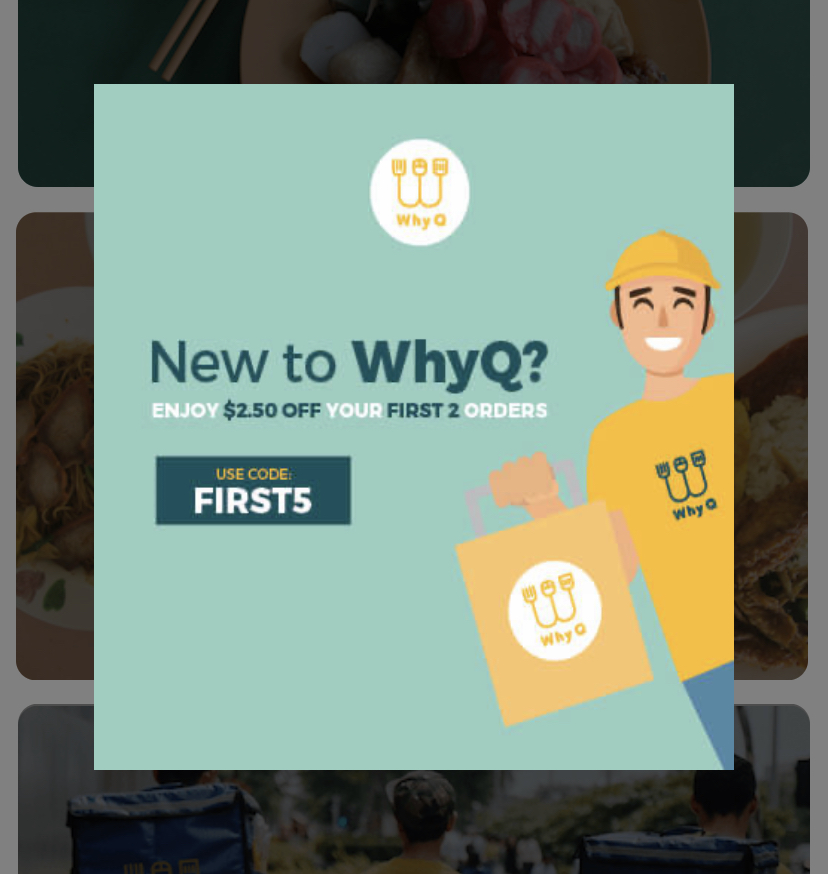Image resolution: width=828 pixels, height=874 pixels.
Task: Open the New to WhyQ promo popup
Action: click(413, 427)
